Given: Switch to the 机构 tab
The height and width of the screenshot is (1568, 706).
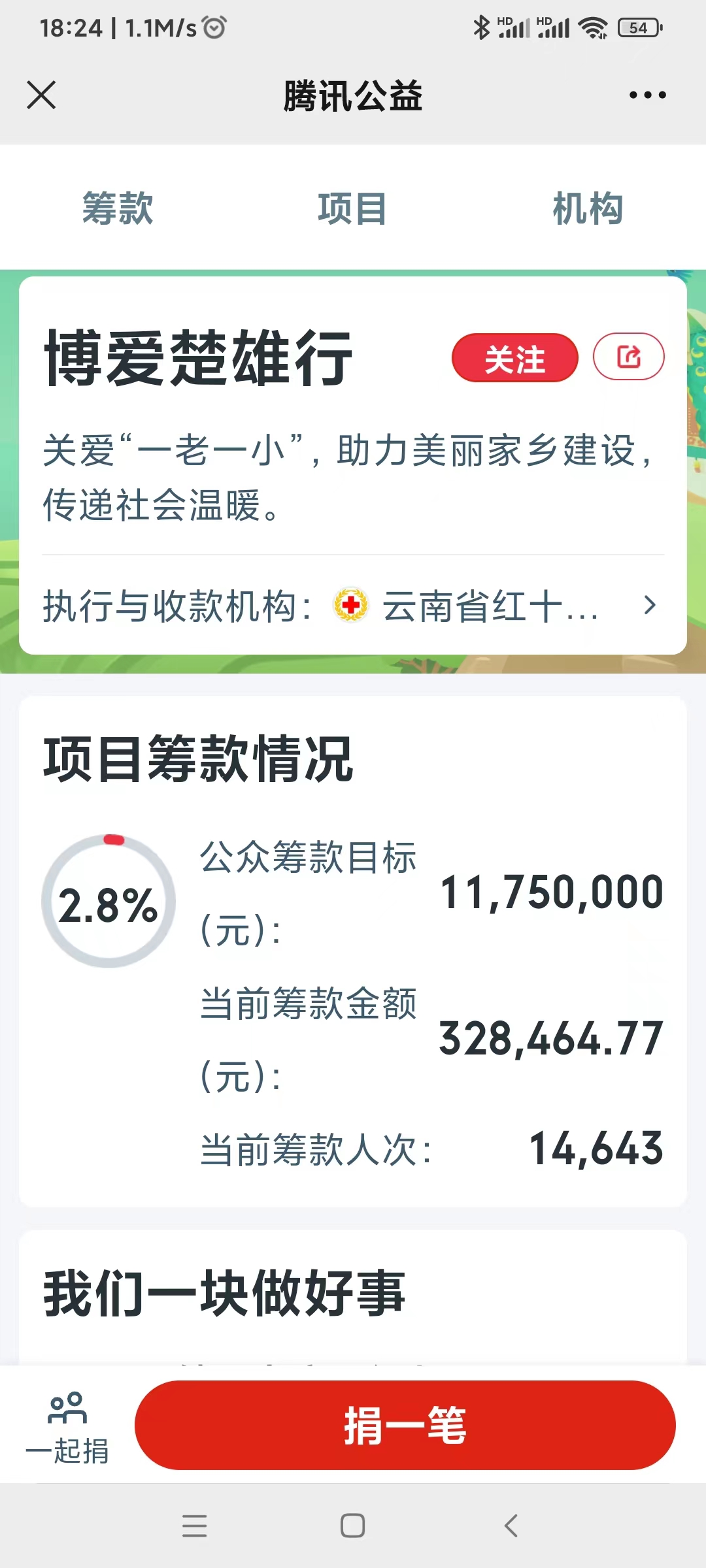Looking at the screenshot, I should pos(587,209).
